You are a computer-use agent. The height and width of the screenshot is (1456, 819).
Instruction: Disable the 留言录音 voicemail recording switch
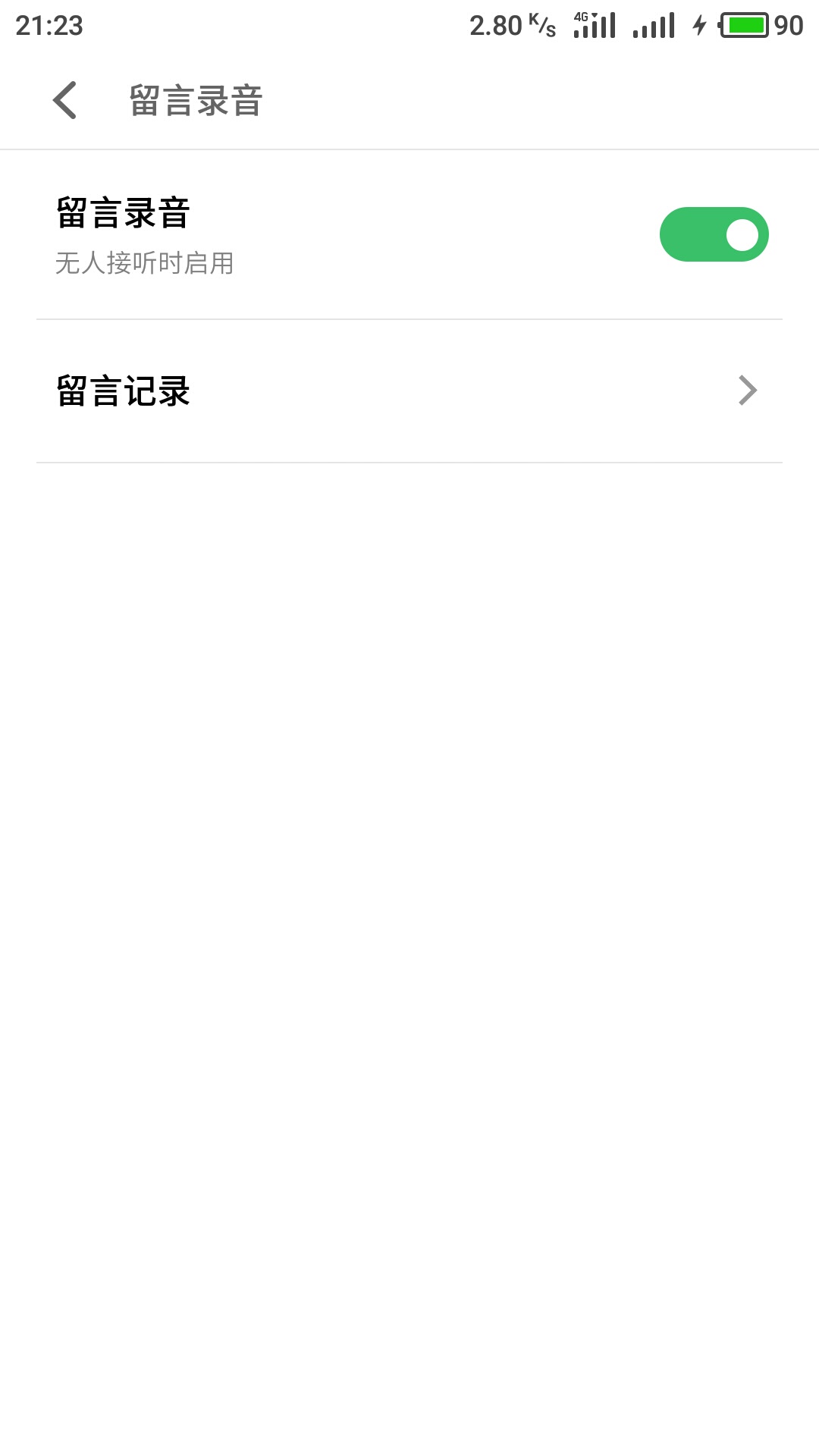pyautogui.click(x=715, y=234)
